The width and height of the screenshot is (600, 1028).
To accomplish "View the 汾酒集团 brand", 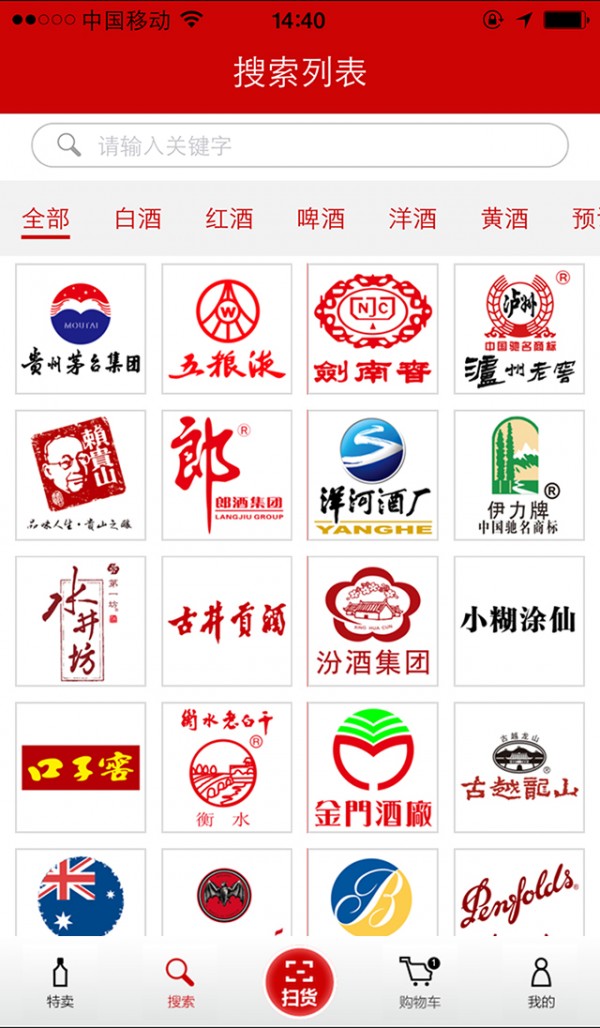I will point(372,621).
